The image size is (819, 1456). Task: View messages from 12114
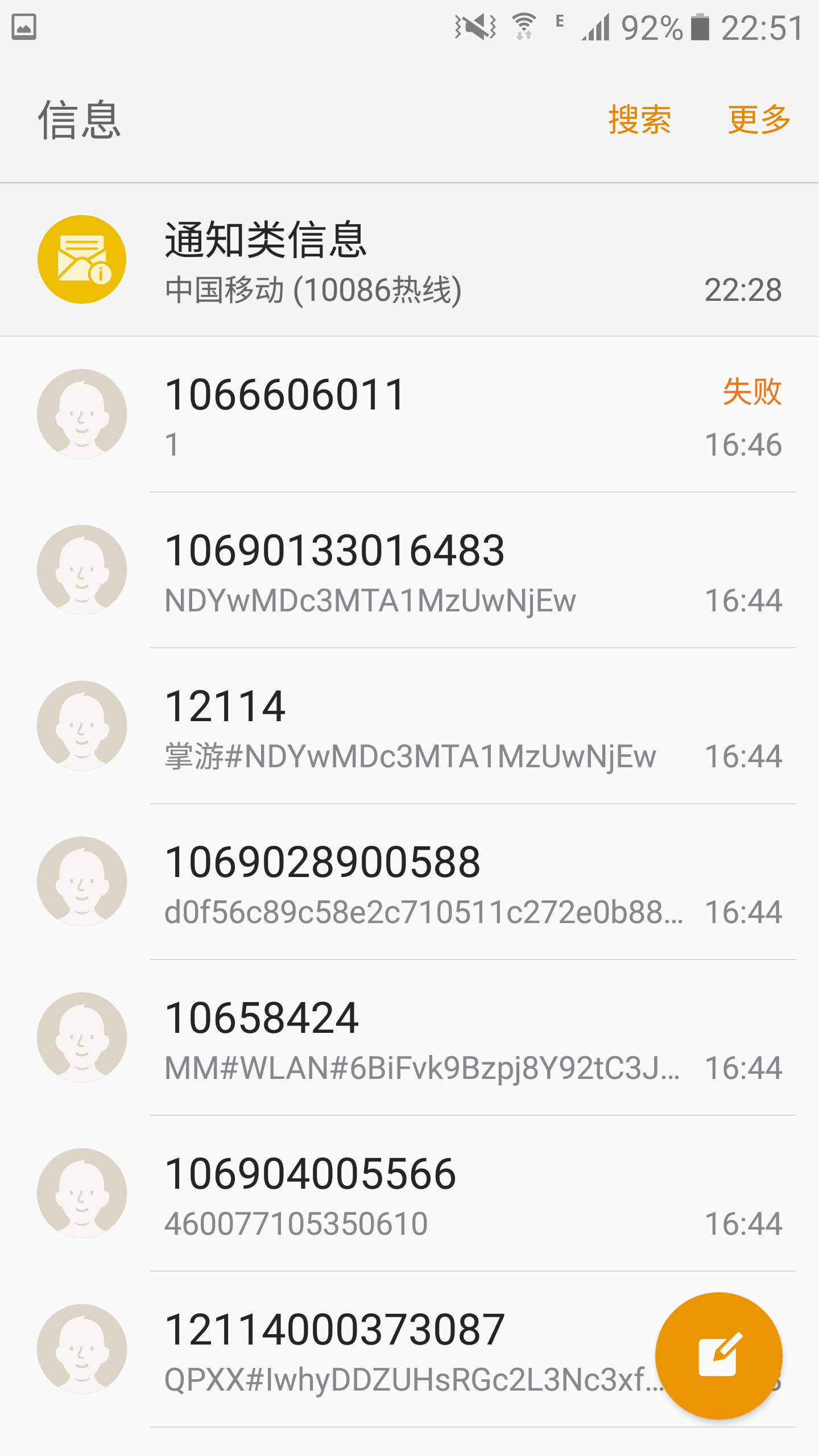click(409, 726)
